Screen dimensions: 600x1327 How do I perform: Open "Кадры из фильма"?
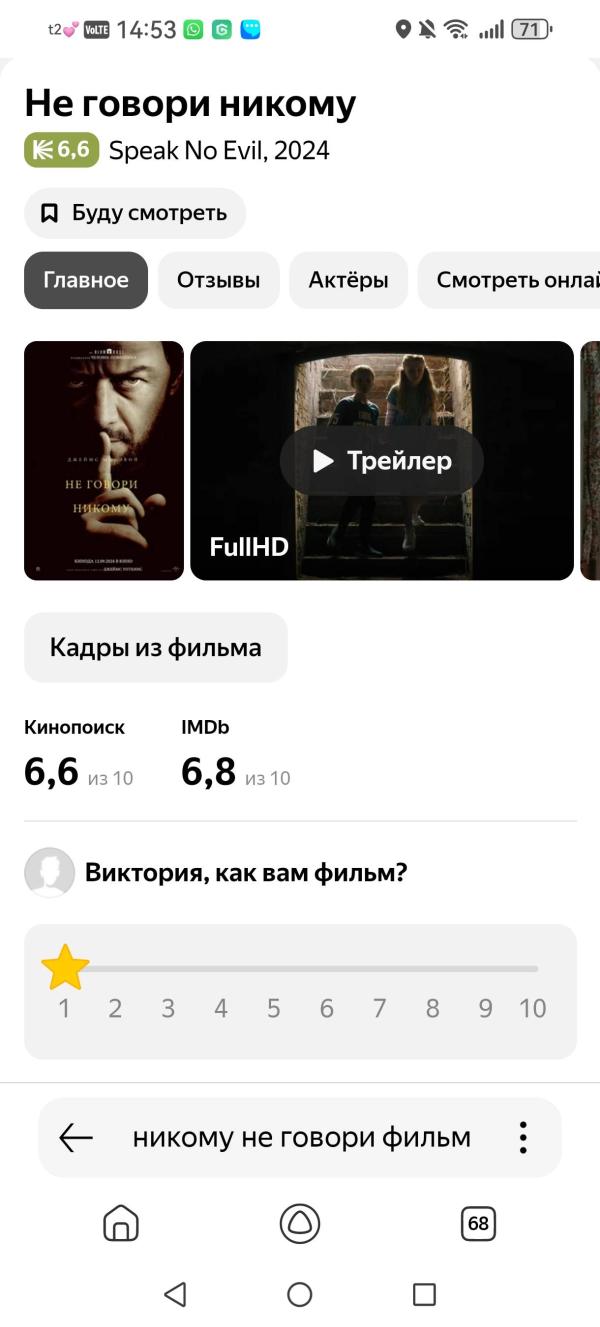click(155, 647)
